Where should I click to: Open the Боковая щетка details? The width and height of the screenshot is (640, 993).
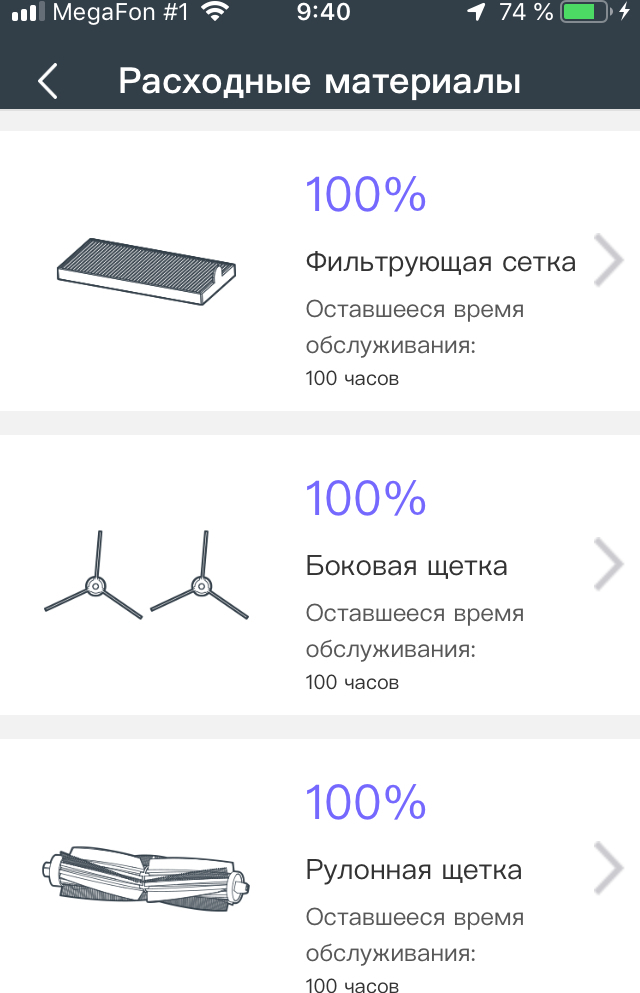(320, 575)
